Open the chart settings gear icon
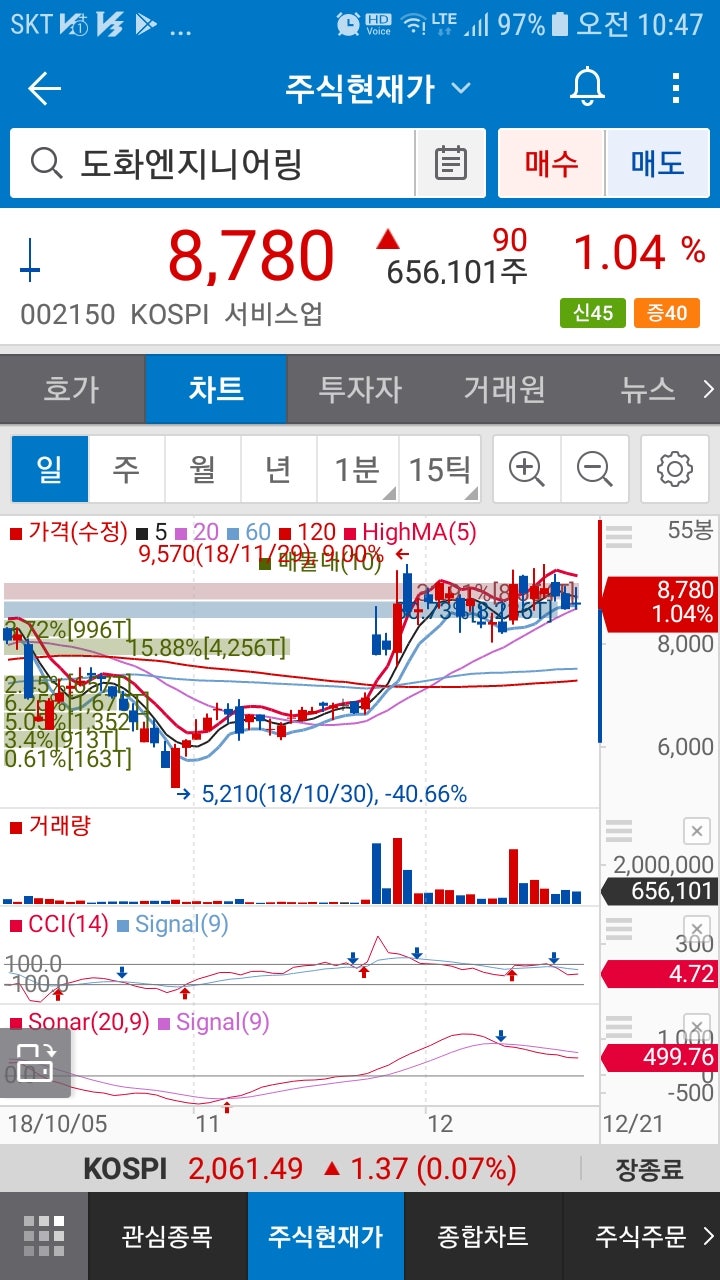The height and width of the screenshot is (1280, 720). (x=674, y=468)
